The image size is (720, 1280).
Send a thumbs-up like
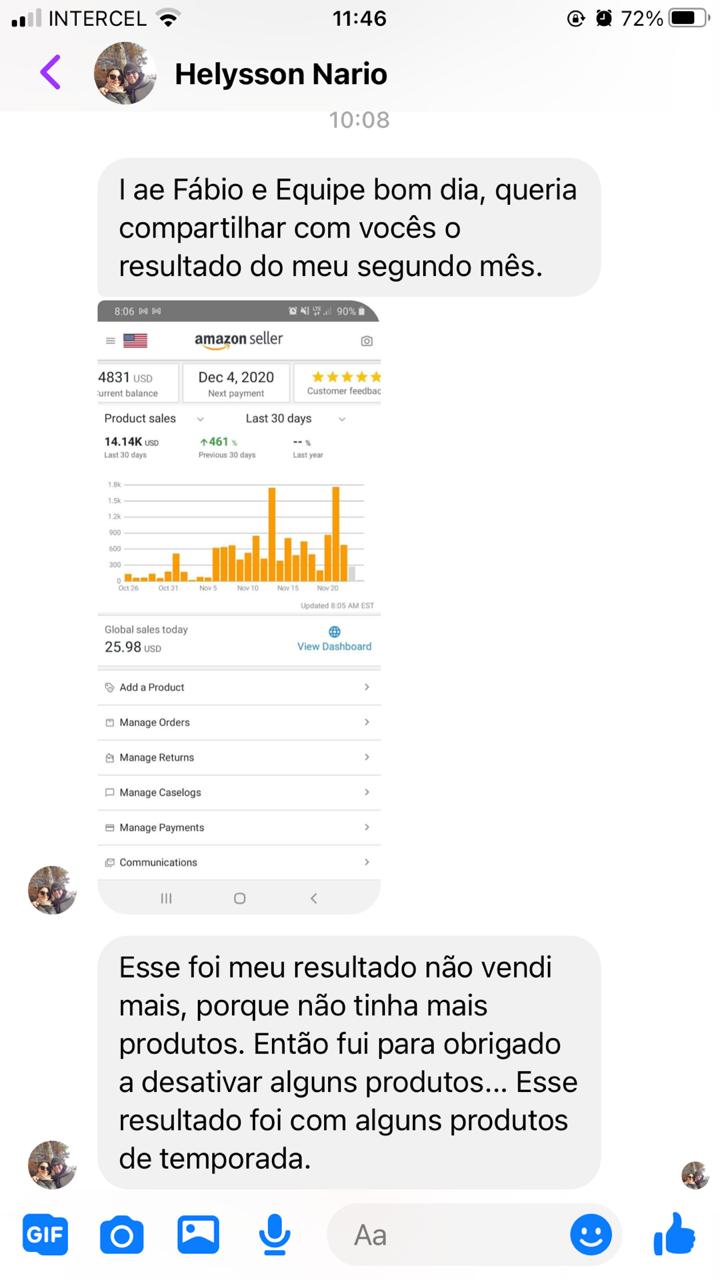[675, 1235]
